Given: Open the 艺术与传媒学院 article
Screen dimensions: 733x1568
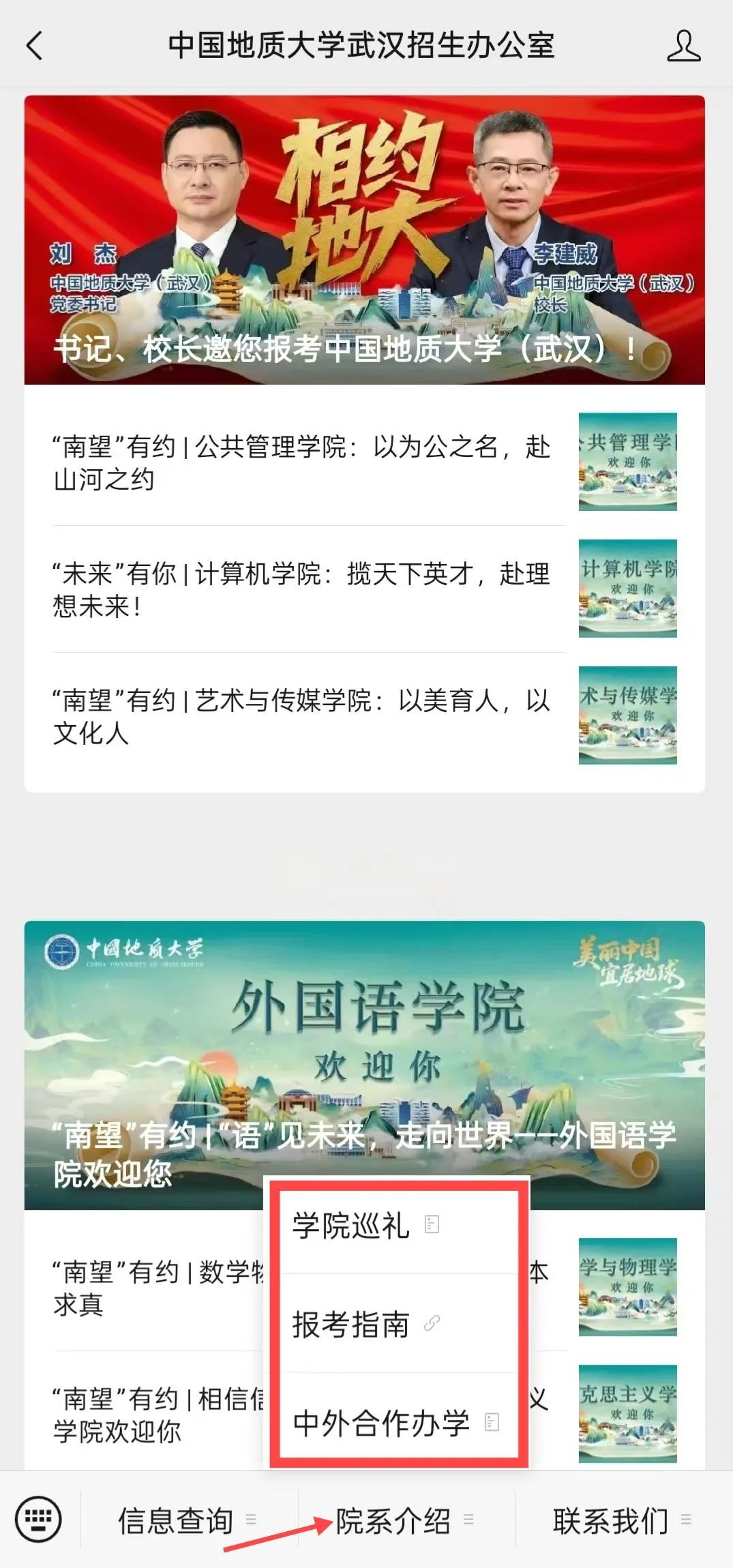Looking at the screenshot, I should click(301, 716).
